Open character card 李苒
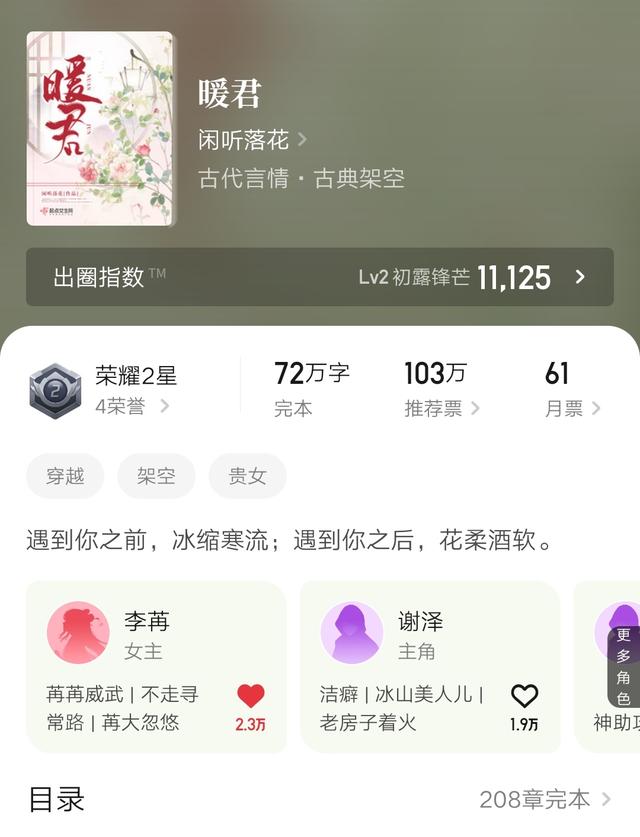 (130, 635)
